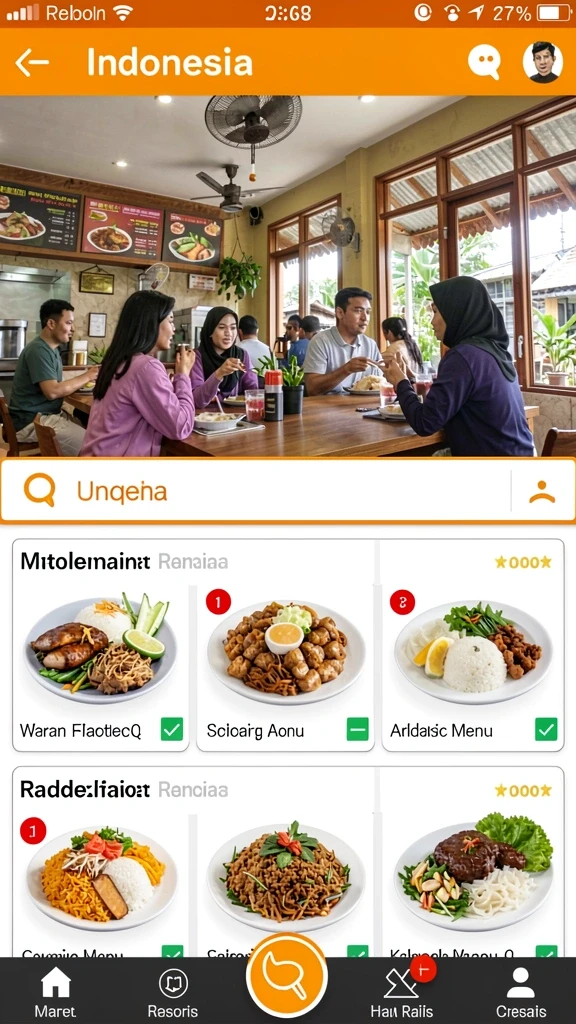Image resolution: width=576 pixels, height=1024 pixels.
Task: Tap the center orange search button
Action: [x=287, y=976]
